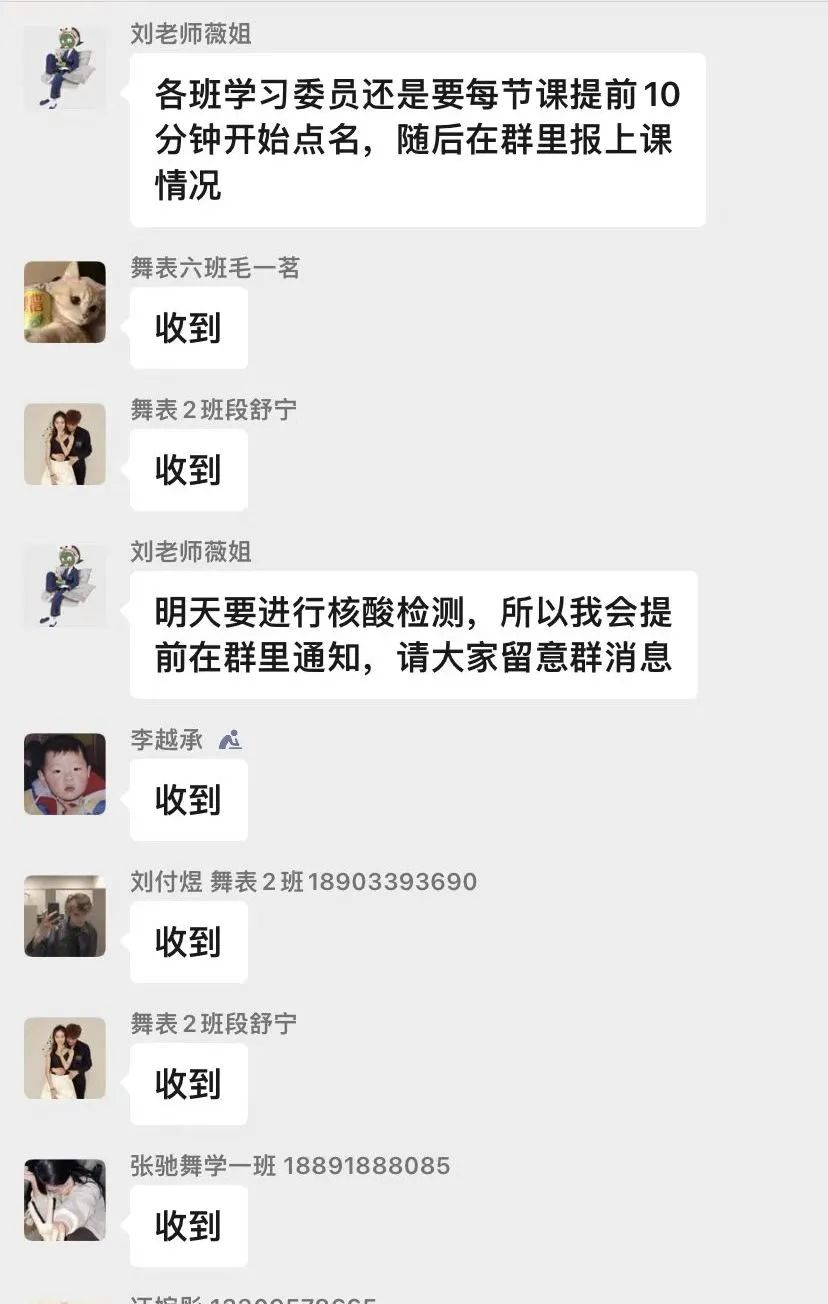Tap 刘老师薇姐's avatar beside 学习委员点名 message

pyautogui.click(x=65, y=68)
